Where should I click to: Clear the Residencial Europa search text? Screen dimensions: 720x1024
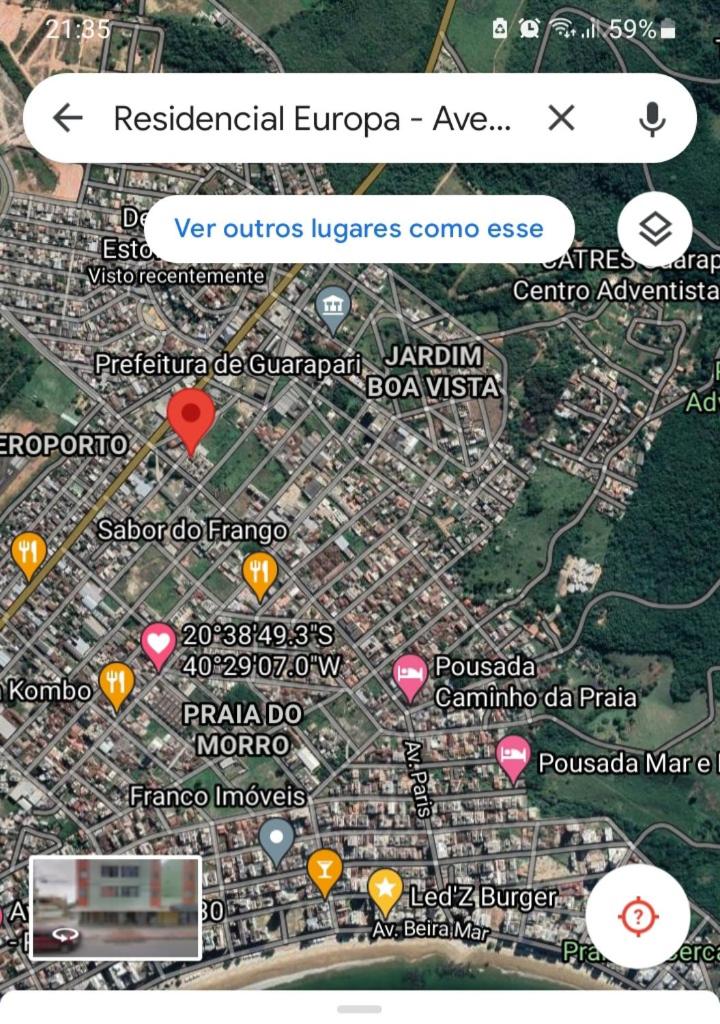coord(562,119)
